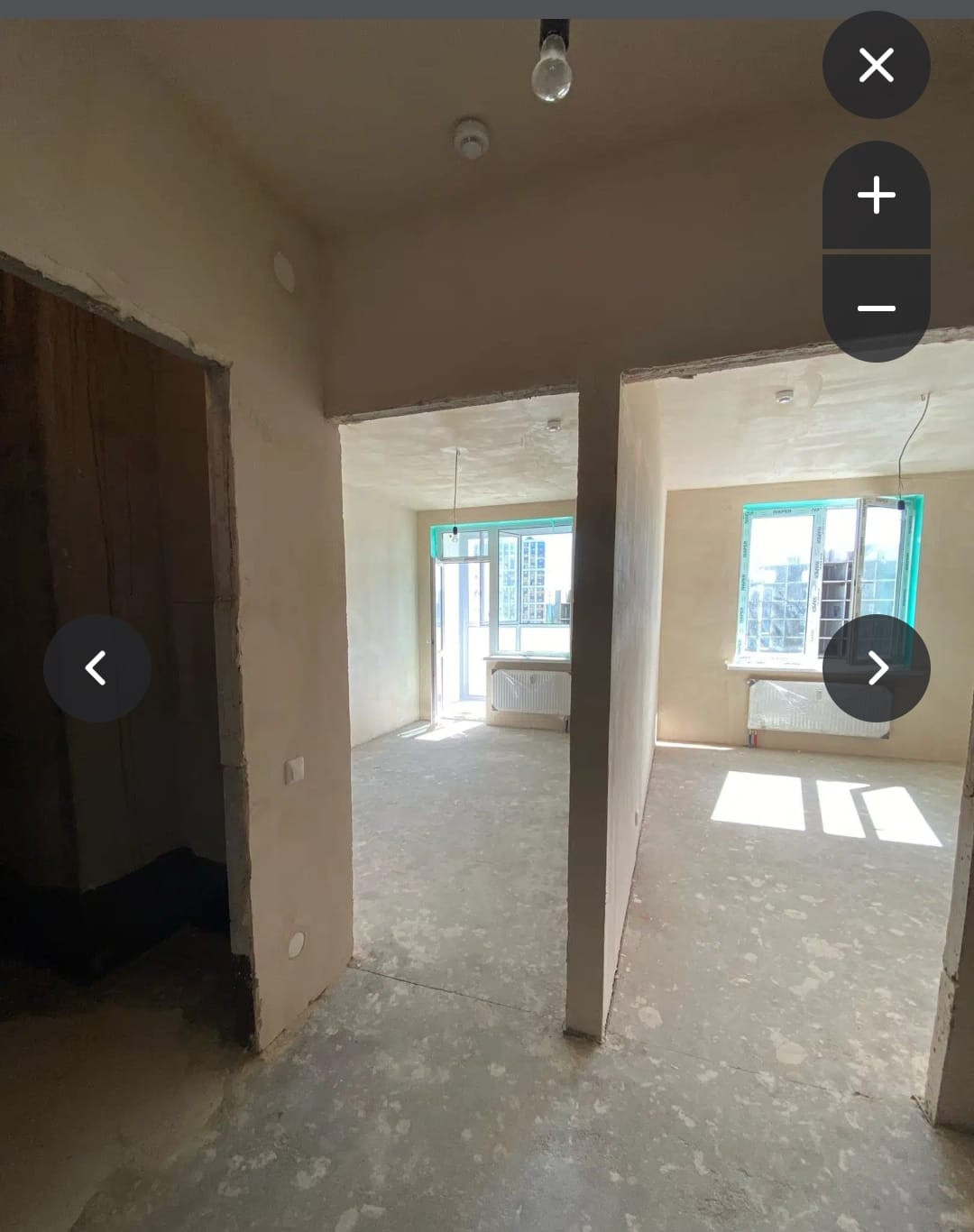Go to the next photo
This screenshot has width=974, height=1232.
pyautogui.click(x=876, y=668)
